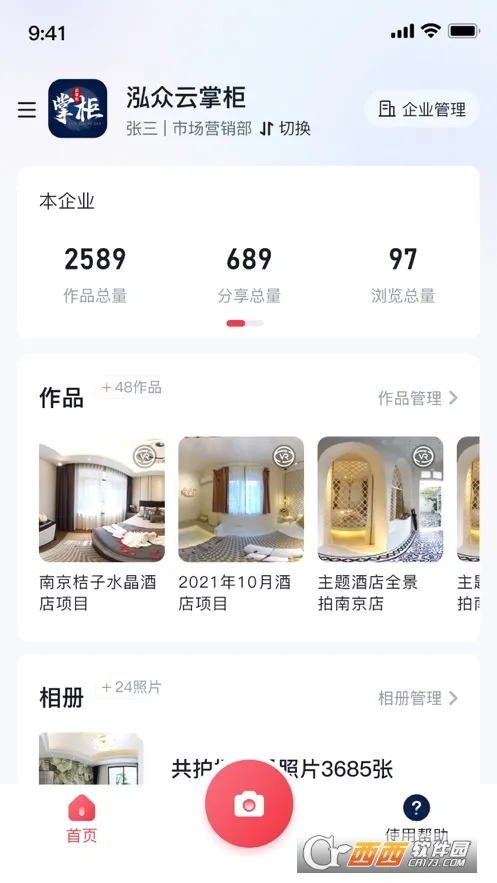
Task: Open 作品管理 works management
Action: [x=418, y=398]
